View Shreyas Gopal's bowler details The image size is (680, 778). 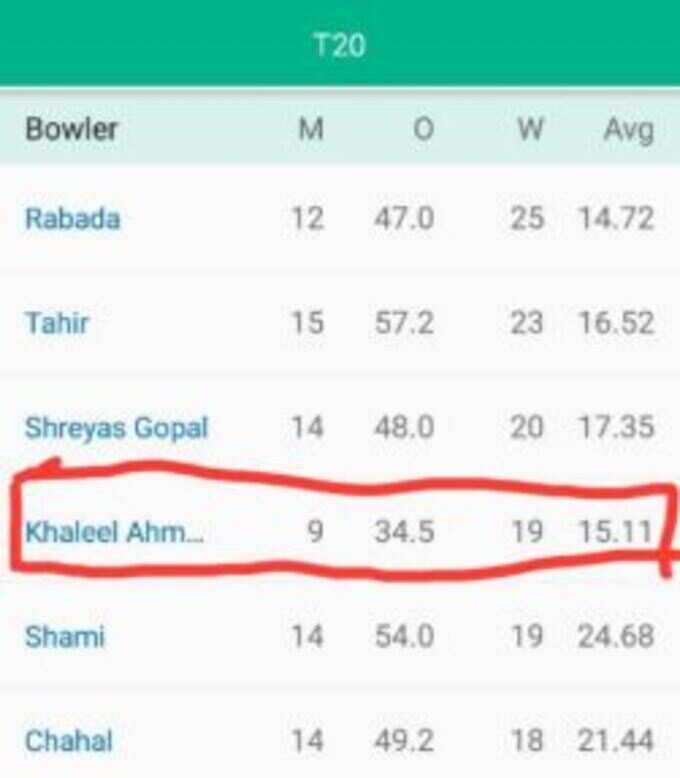(116, 428)
